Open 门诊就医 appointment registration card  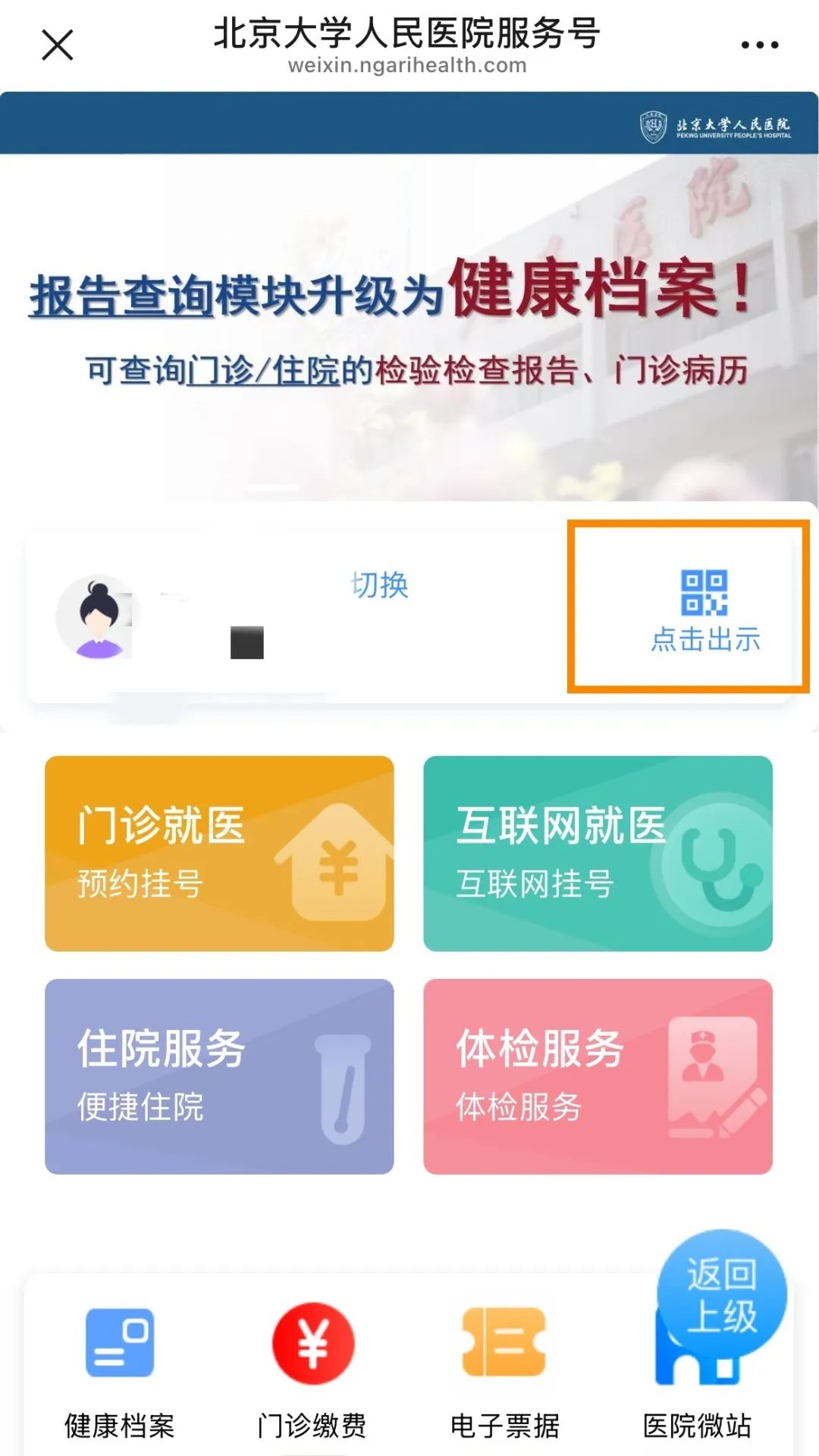tap(219, 853)
